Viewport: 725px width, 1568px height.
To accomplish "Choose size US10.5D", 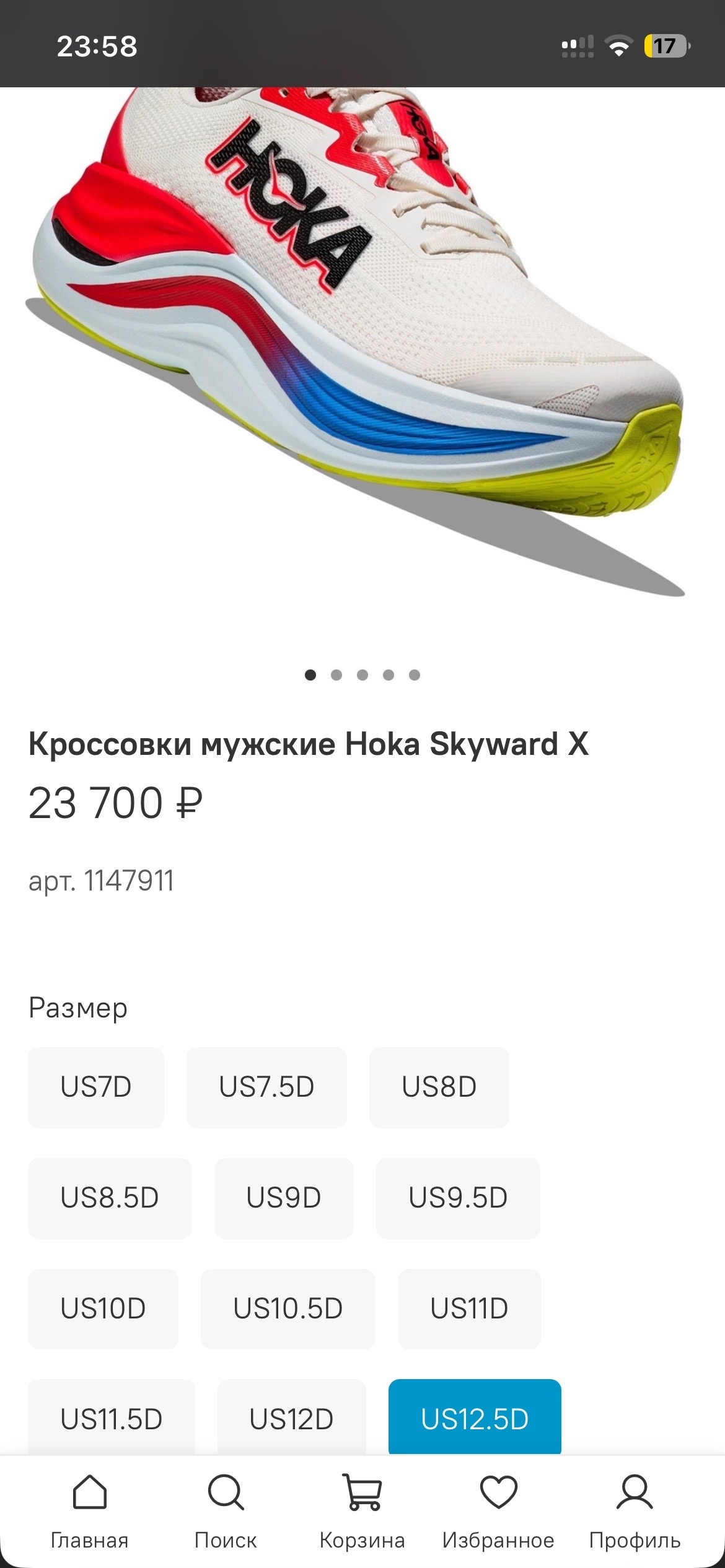I will 288,1309.
